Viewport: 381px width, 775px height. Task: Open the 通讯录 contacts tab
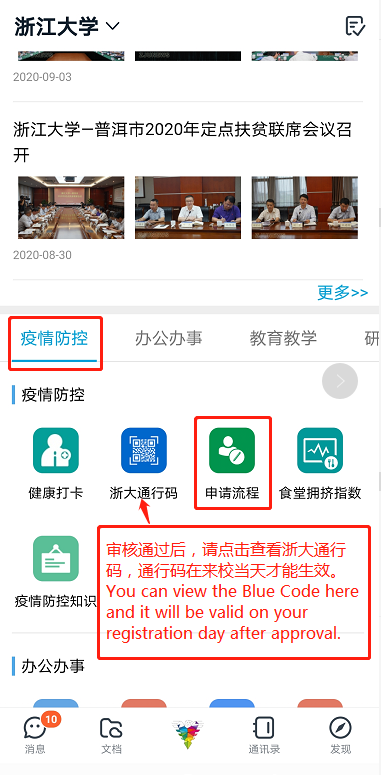tap(264, 734)
